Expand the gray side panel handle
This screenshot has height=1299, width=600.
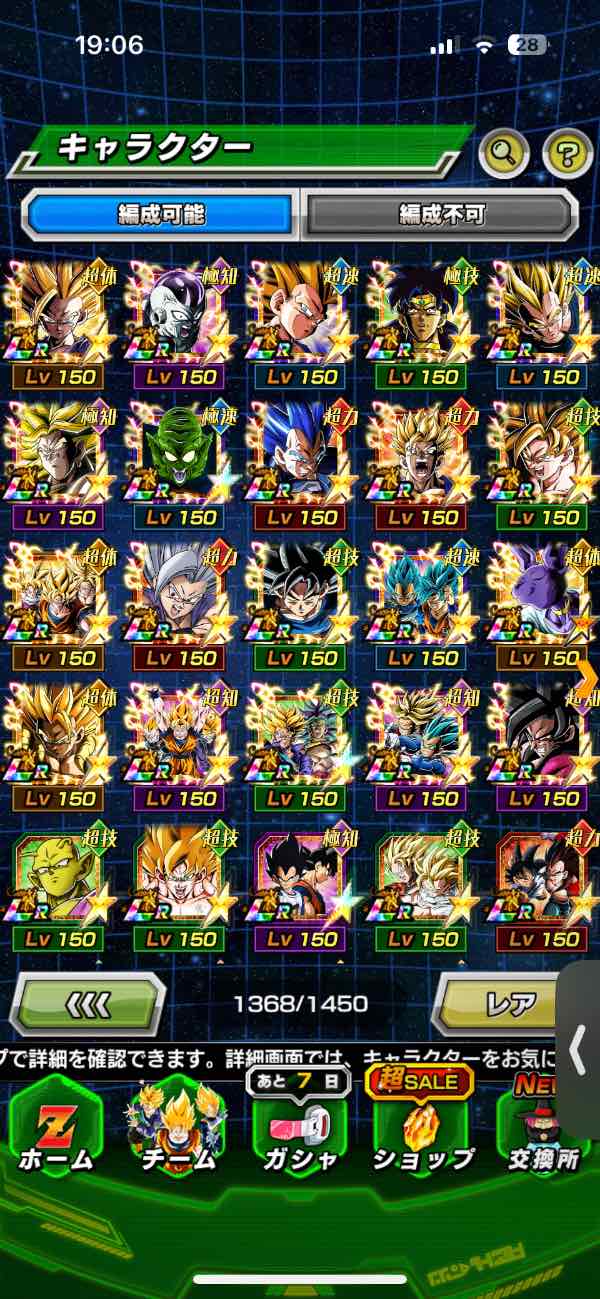(579, 1050)
